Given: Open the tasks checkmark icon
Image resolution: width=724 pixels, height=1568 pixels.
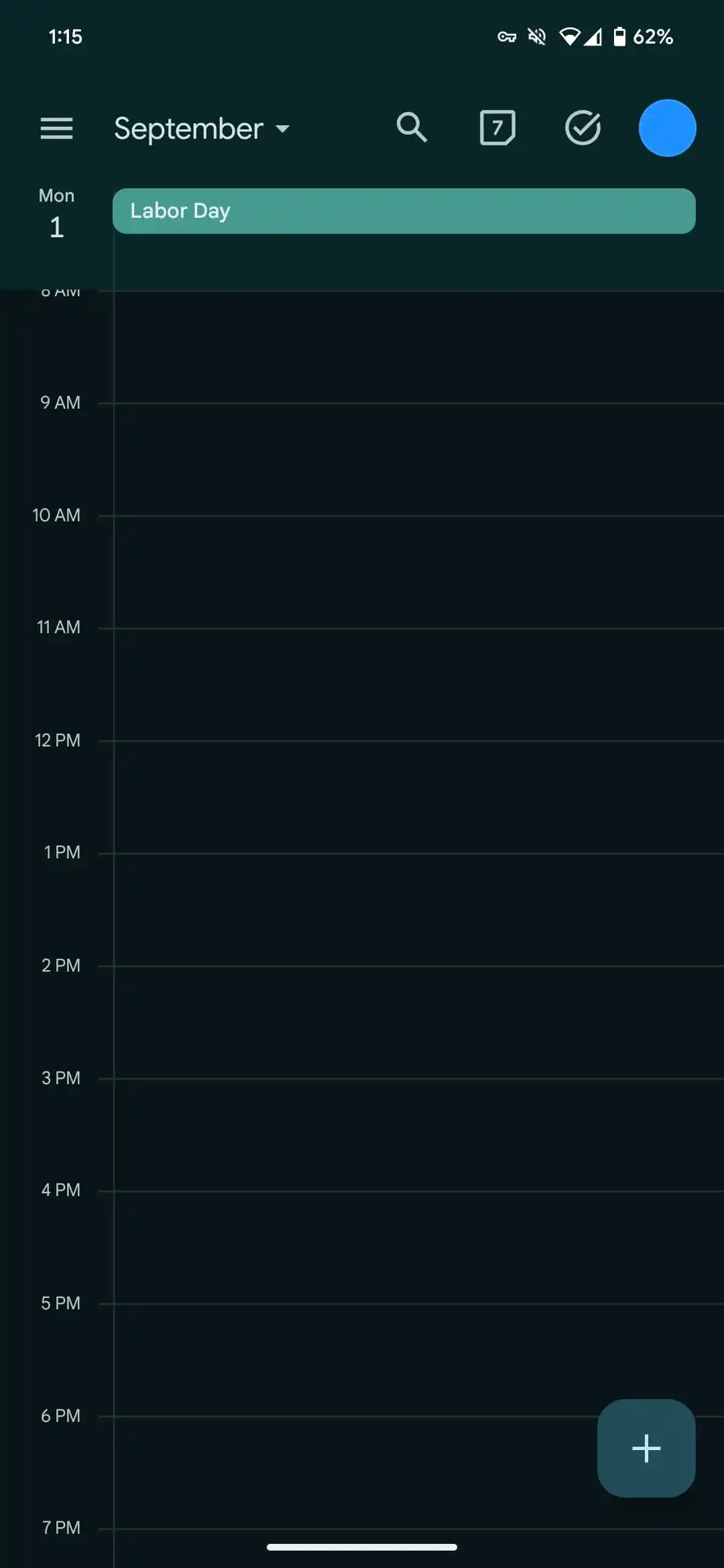Looking at the screenshot, I should coord(583,127).
